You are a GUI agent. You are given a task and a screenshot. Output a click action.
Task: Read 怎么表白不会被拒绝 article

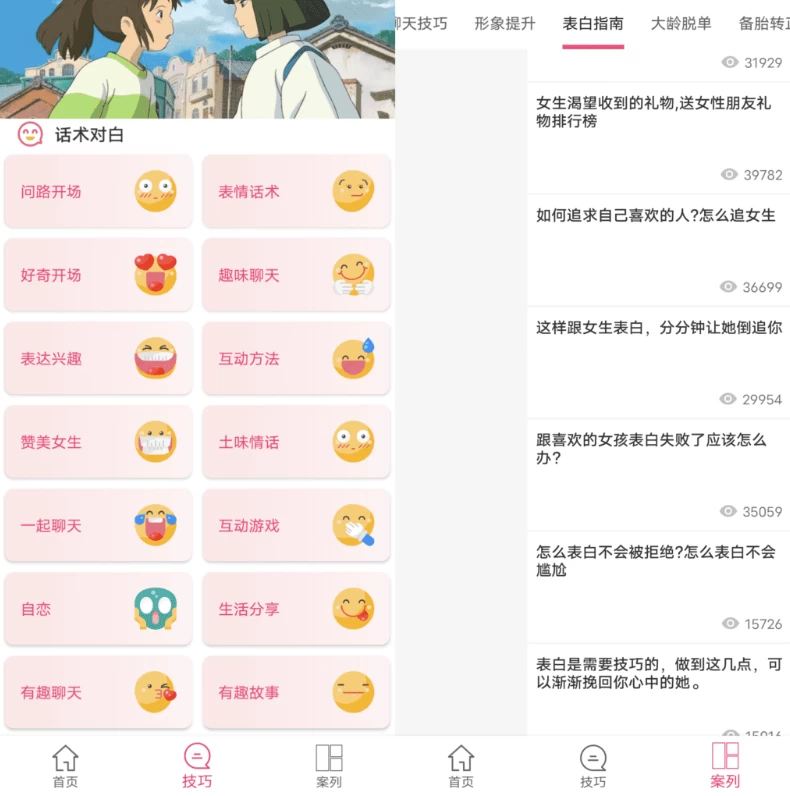click(x=658, y=561)
